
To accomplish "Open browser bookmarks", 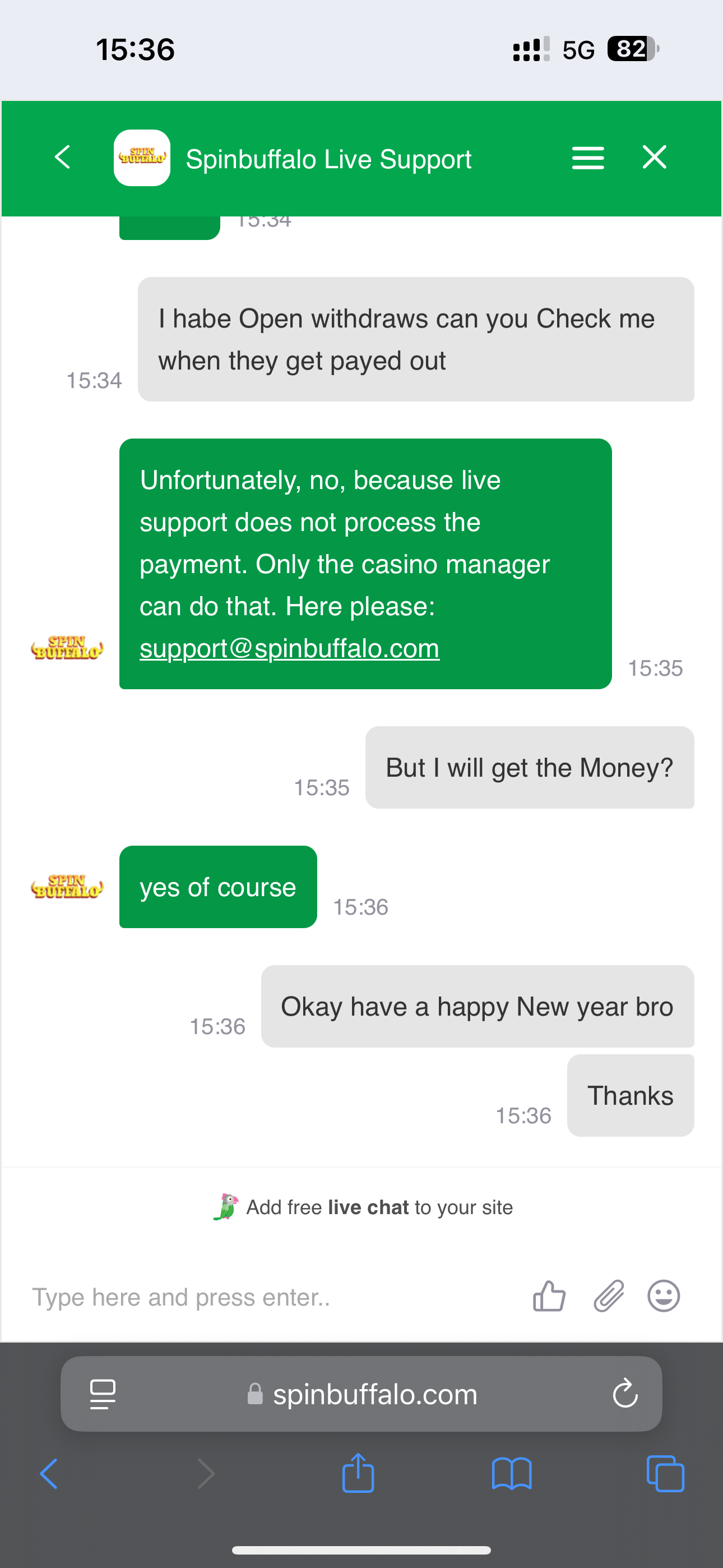I will pos(512,1474).
